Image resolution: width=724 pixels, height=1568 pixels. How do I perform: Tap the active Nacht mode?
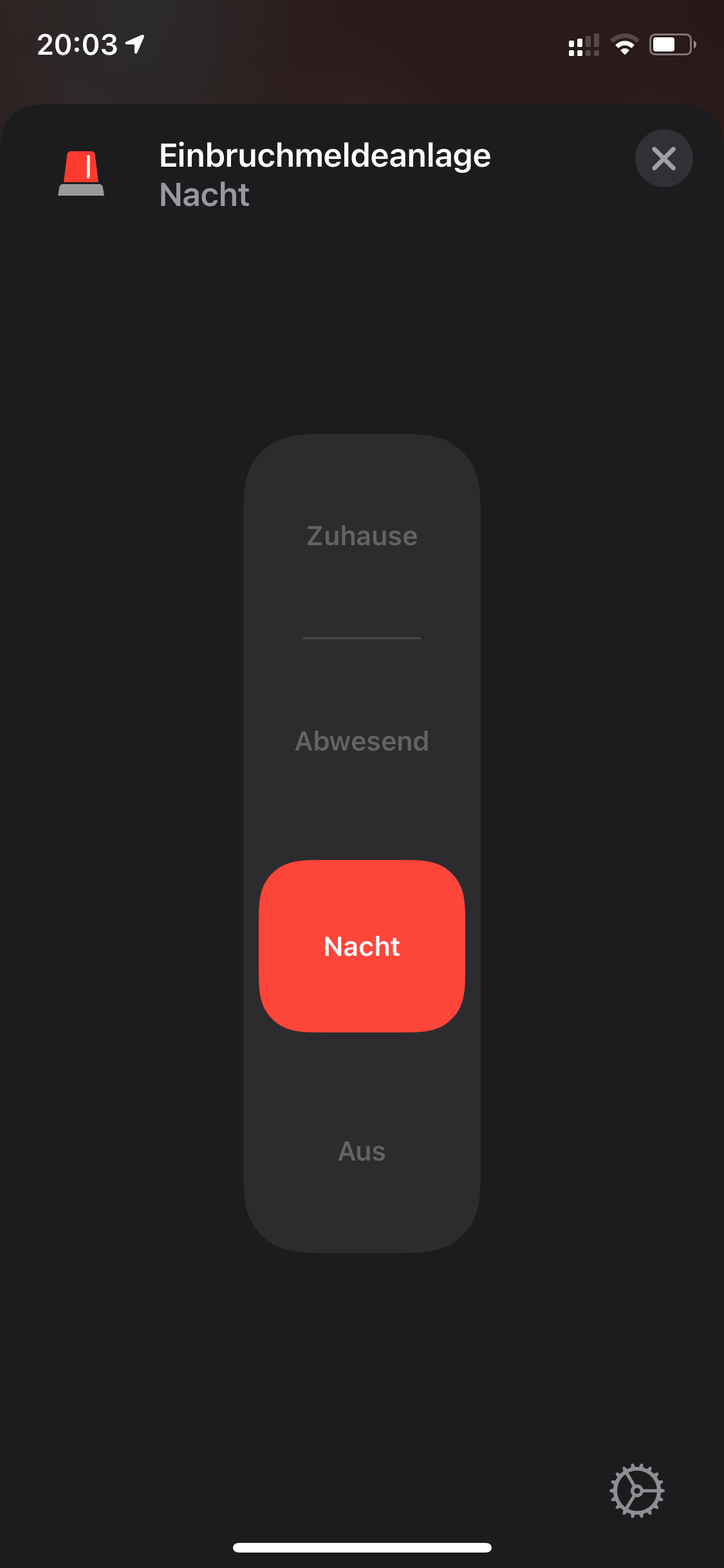coord(362,946)
